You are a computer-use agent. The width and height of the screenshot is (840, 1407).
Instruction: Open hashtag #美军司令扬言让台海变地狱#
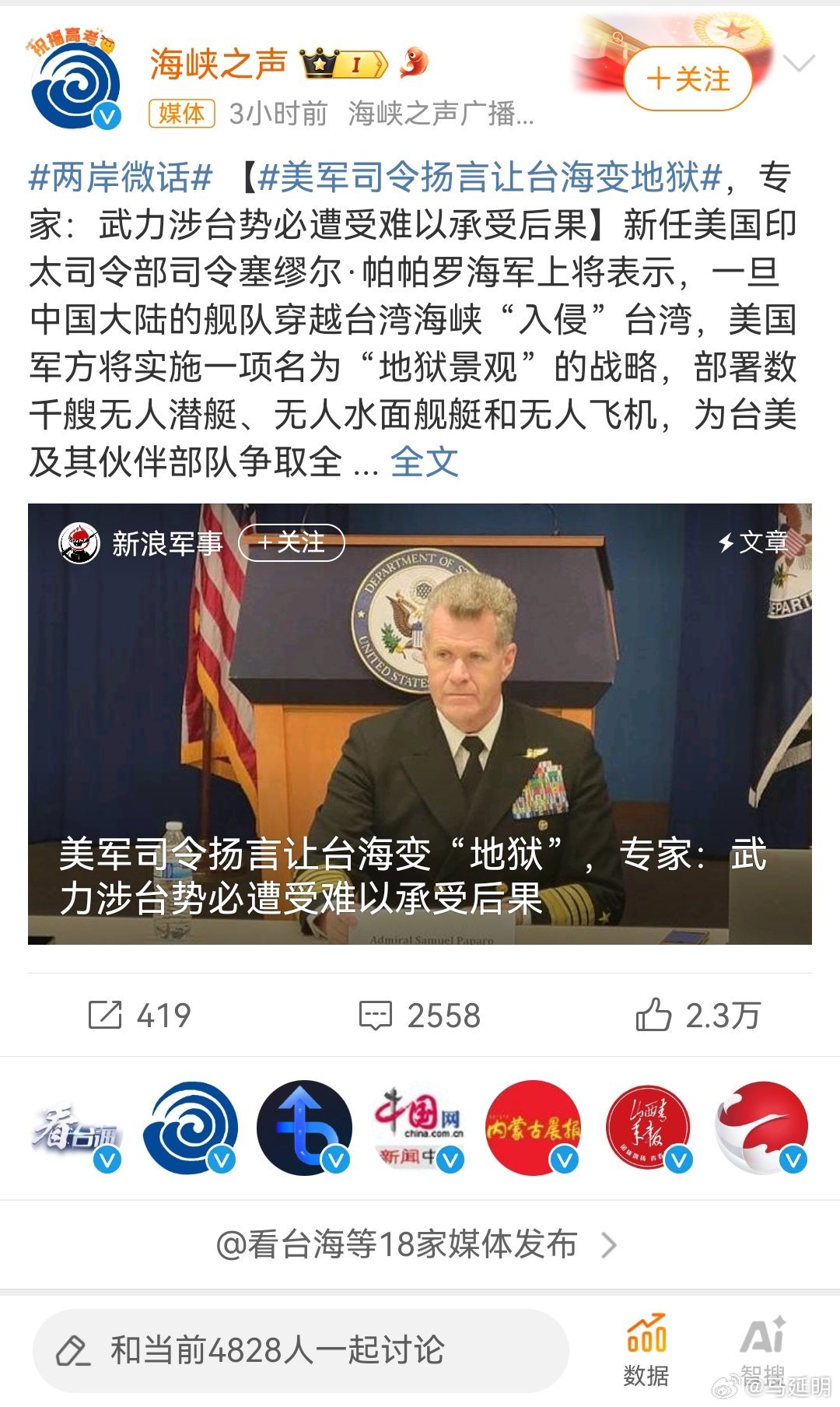click(x=490, y=177)
